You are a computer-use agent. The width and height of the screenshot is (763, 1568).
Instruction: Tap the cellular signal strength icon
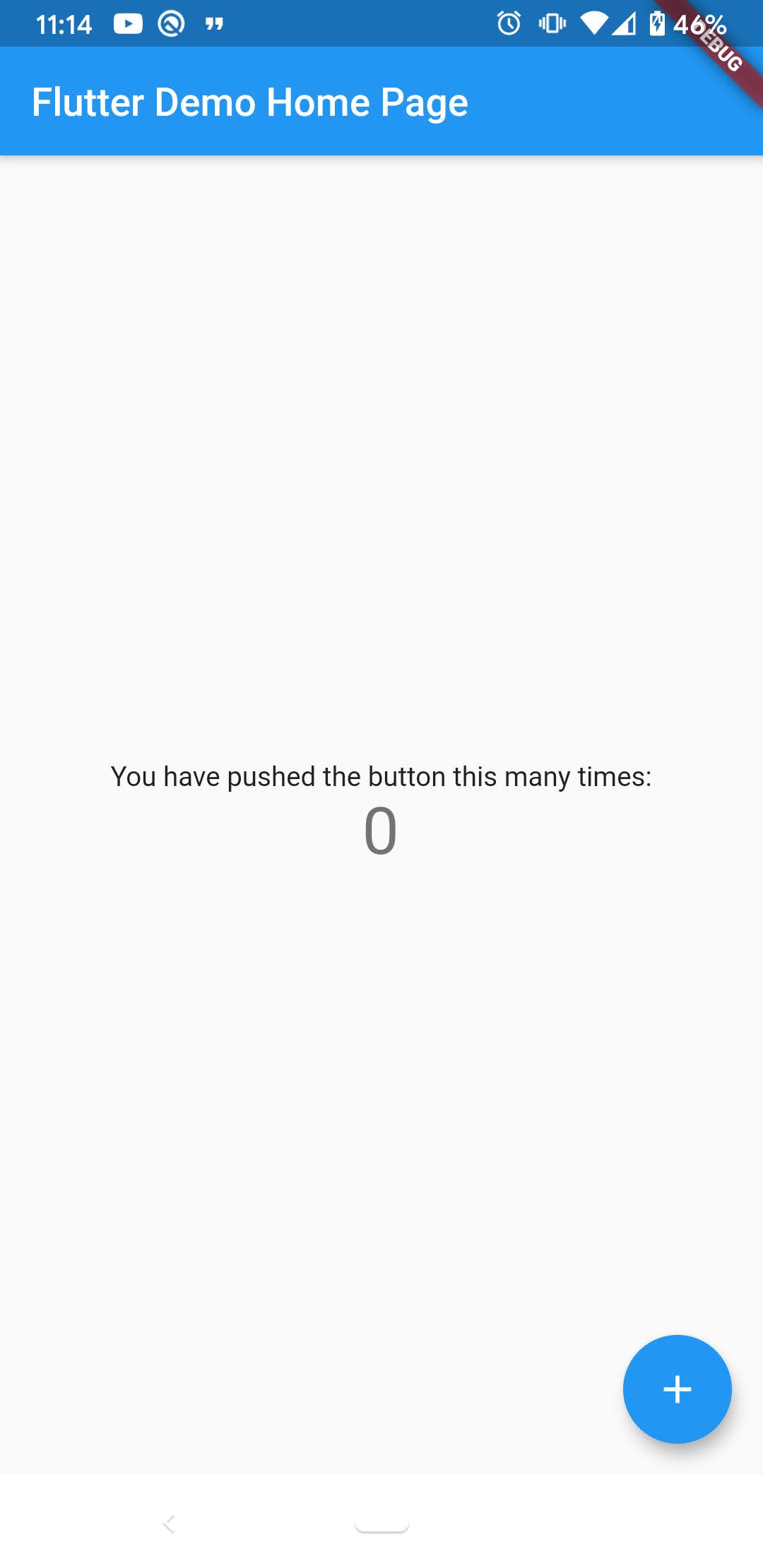click(625, 23)
